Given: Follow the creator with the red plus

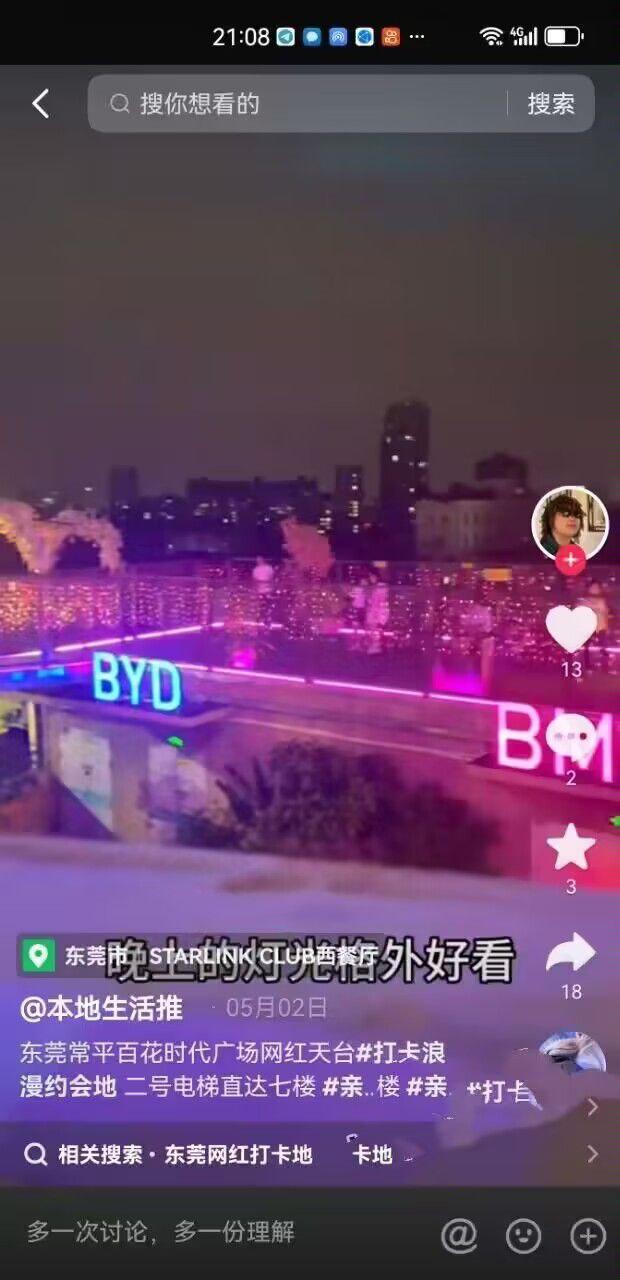Looking at the screenshot, I should click(570, 560).
